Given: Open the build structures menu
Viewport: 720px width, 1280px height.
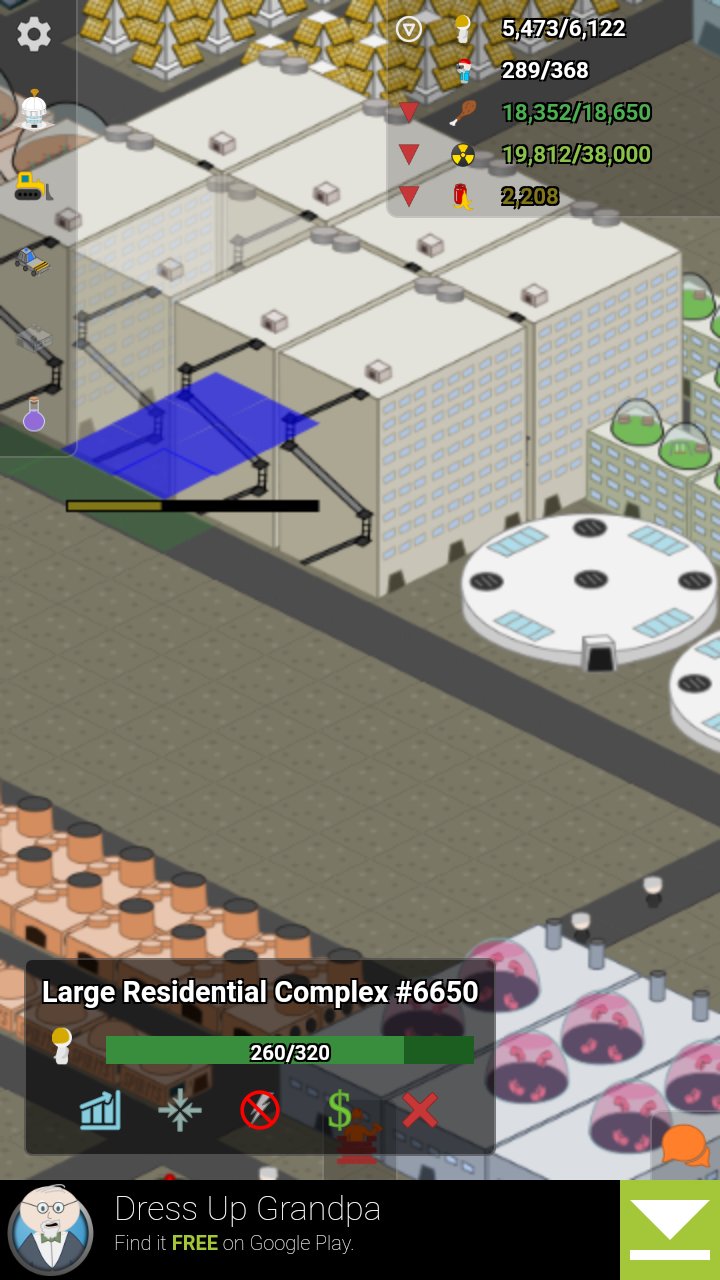Looking at the screenshot, I should 34,110.
